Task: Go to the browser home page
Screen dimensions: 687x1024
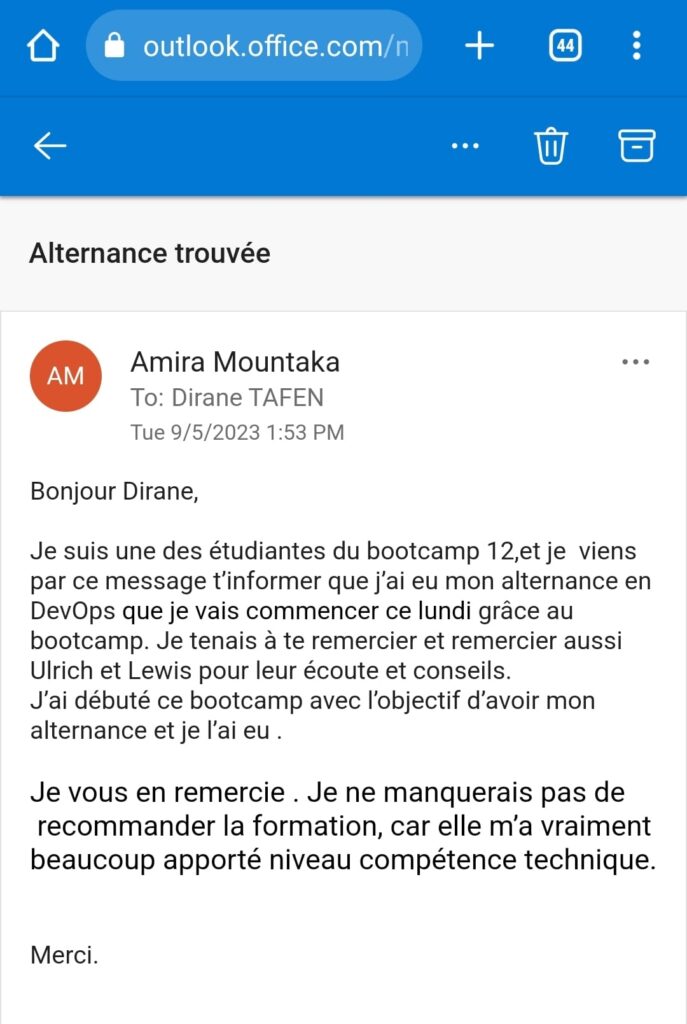Action: [43, 46]
